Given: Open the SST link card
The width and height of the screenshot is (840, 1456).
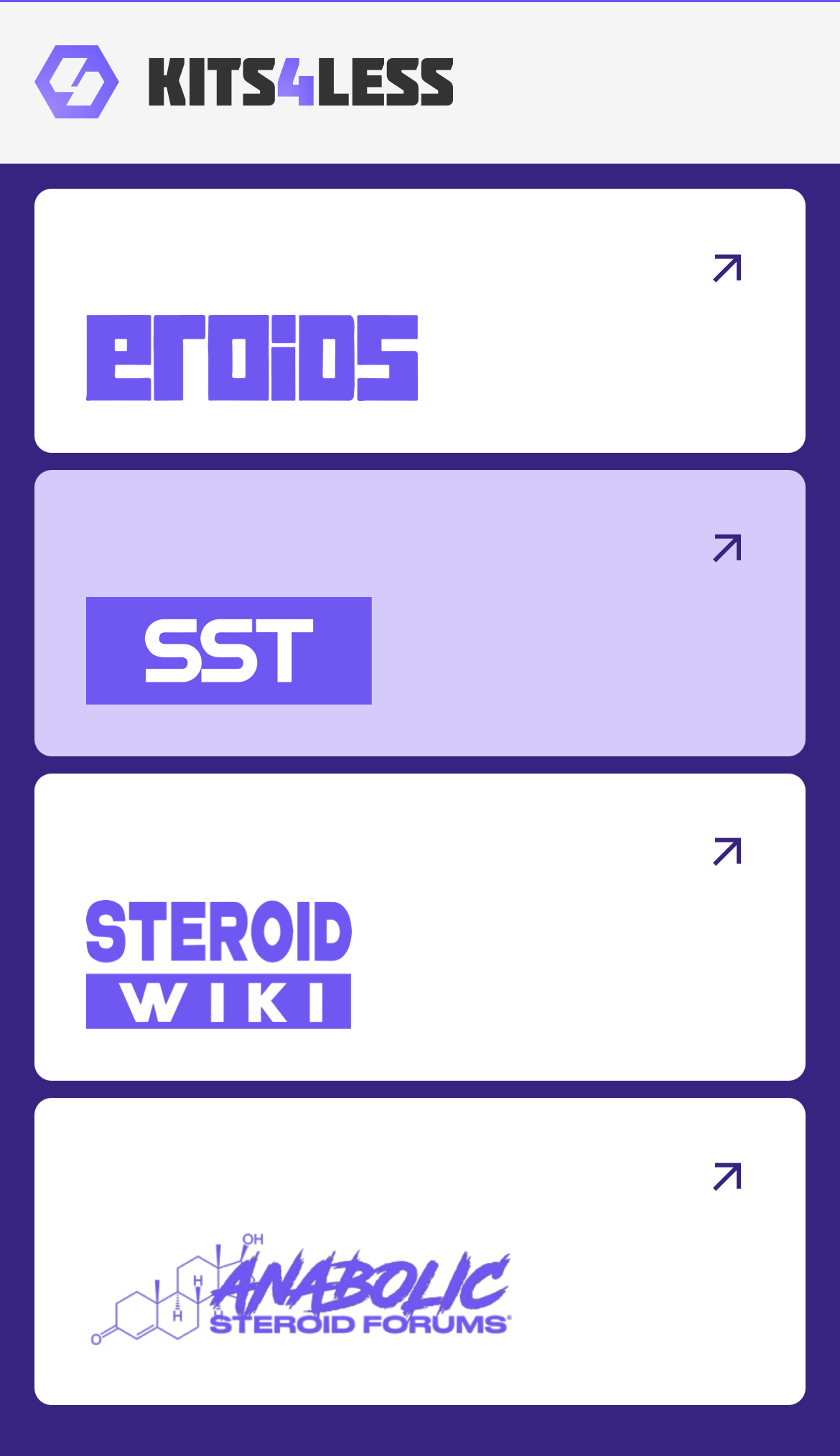Looking at the screenshot, I should point(419,613).
